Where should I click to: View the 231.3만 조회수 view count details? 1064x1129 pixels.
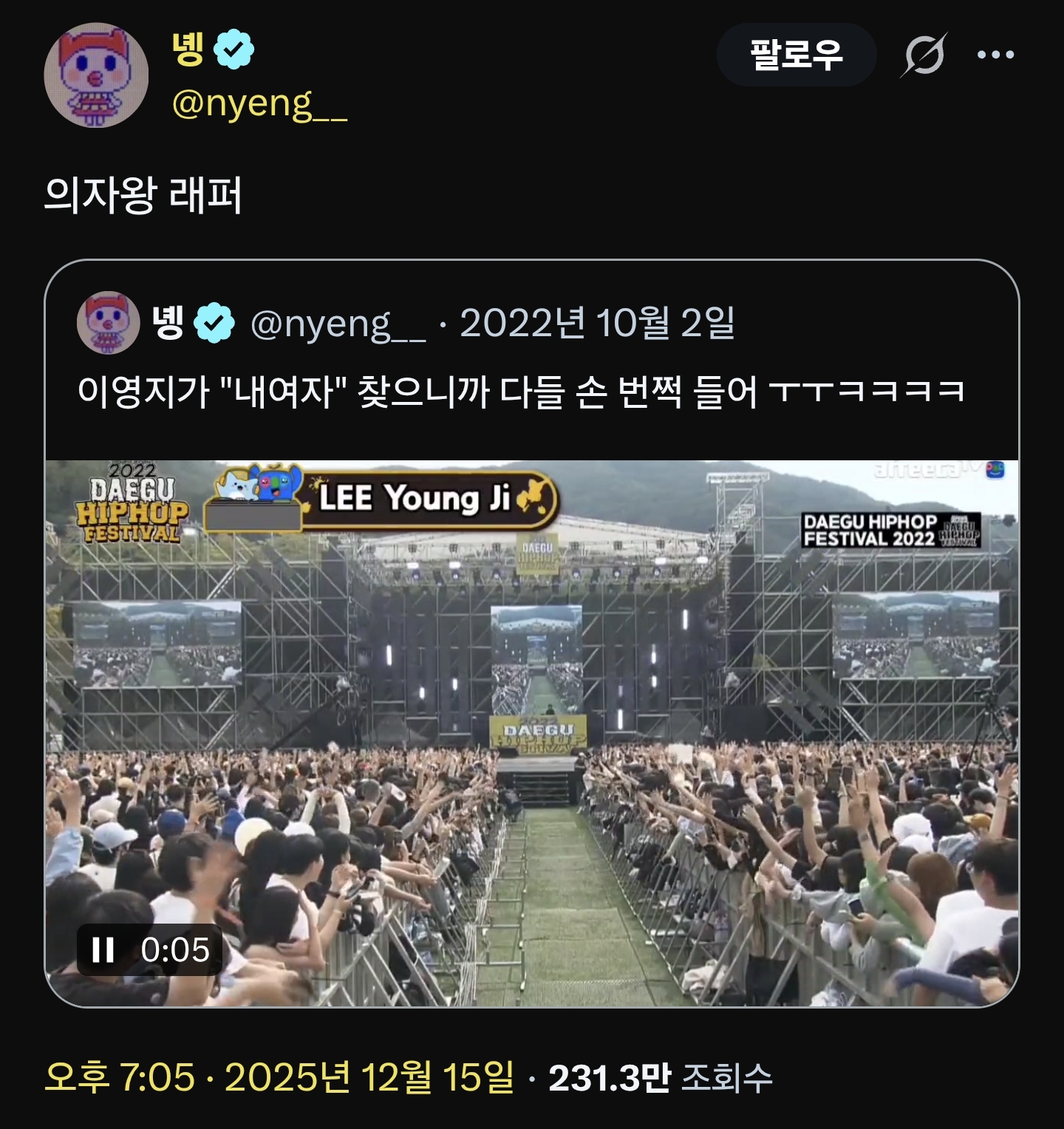click(660, 1077)
